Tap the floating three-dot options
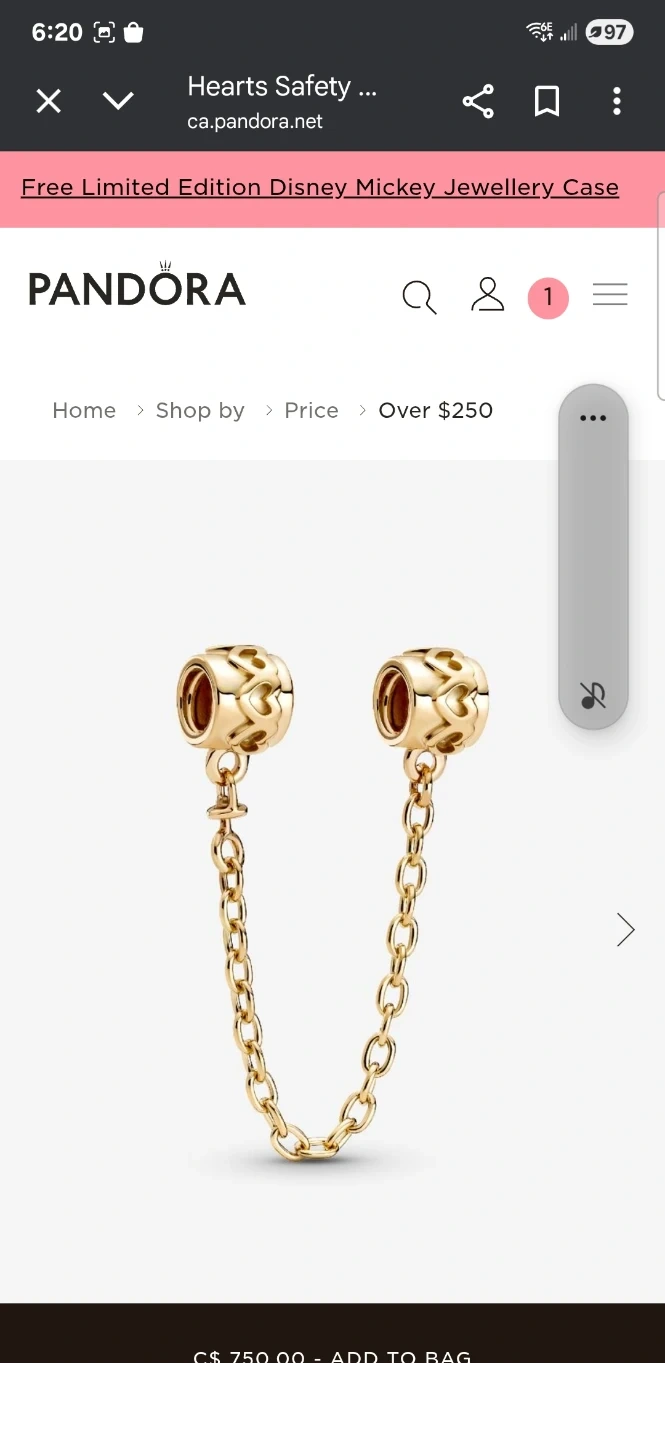Image resolution: width=665 pixels, height=1440 pixels. pyautogui.click(x=593, y=418)
